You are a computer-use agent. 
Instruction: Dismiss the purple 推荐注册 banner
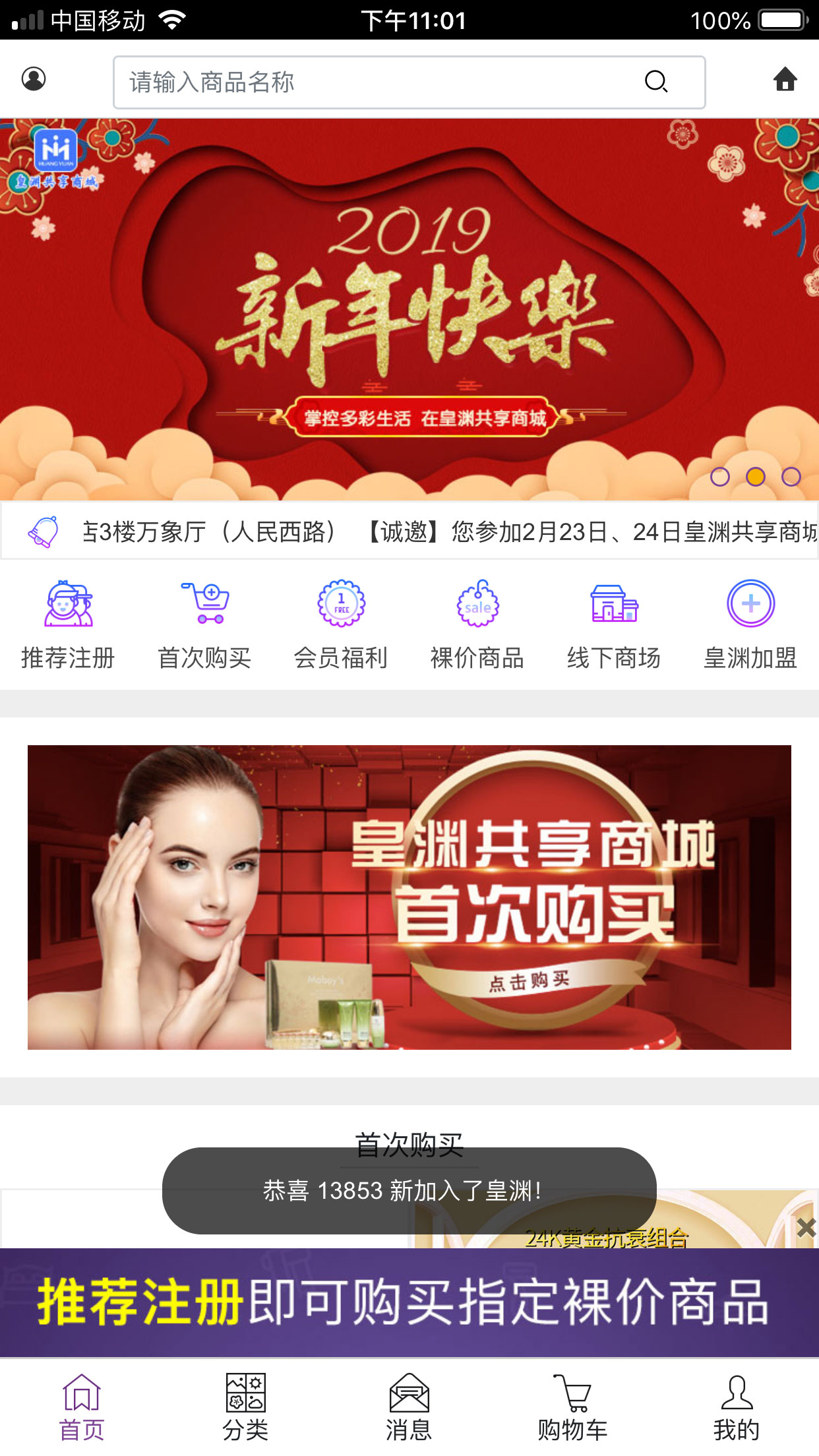pyautogui.click(x=806, y=1228)
